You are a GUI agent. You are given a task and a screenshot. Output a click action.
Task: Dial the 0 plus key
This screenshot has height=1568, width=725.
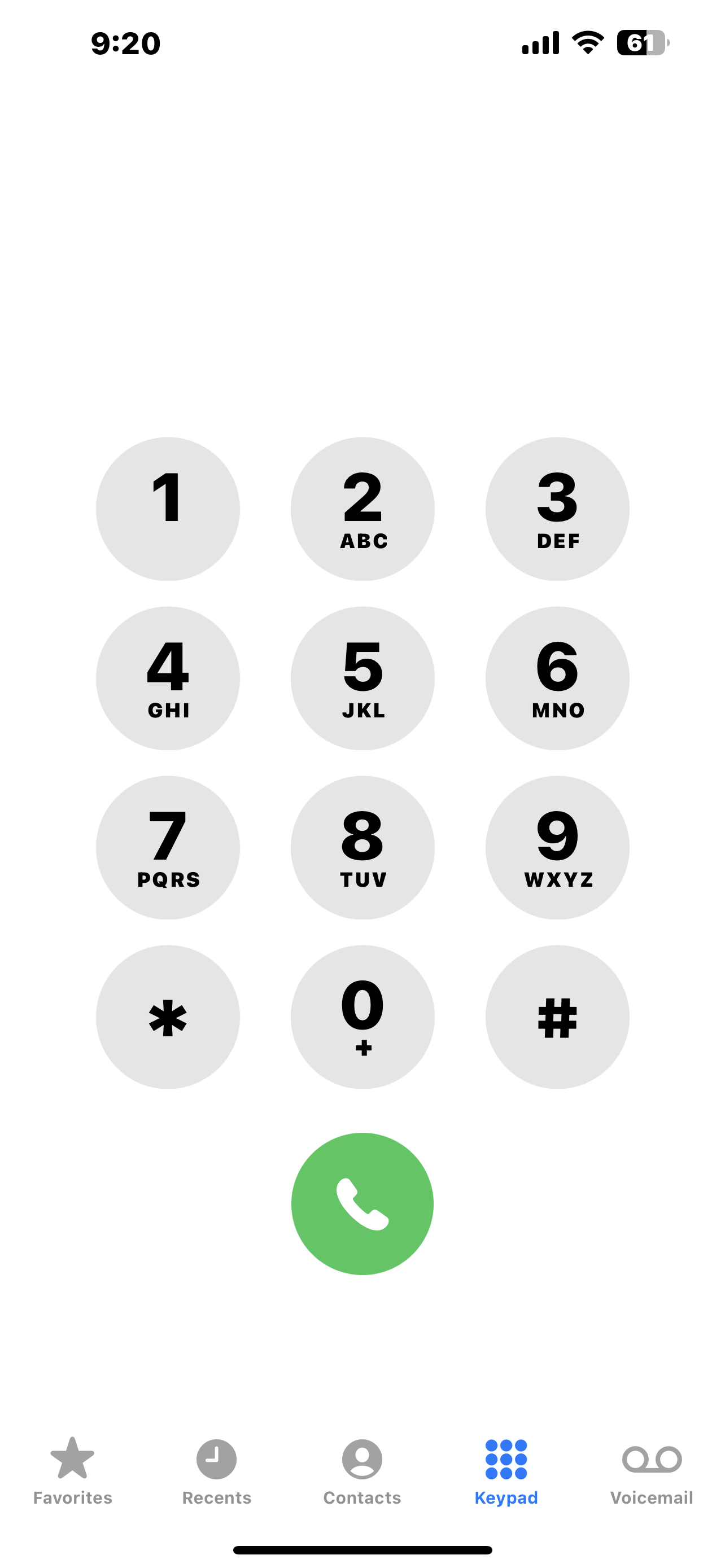click(362, 1017)
